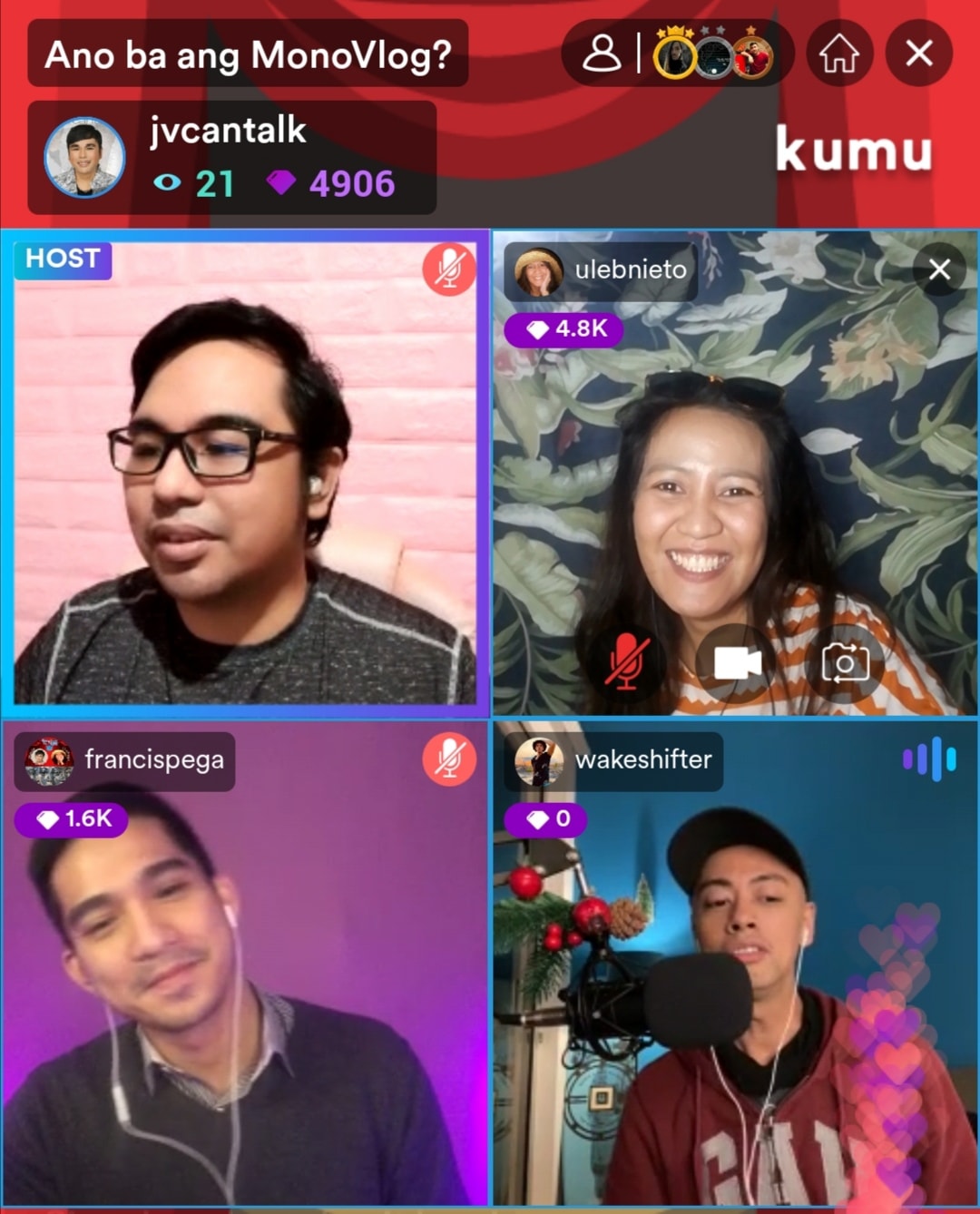Close the live stream
This screenshot has height=1214, width=980.
(x=918, y=54)
